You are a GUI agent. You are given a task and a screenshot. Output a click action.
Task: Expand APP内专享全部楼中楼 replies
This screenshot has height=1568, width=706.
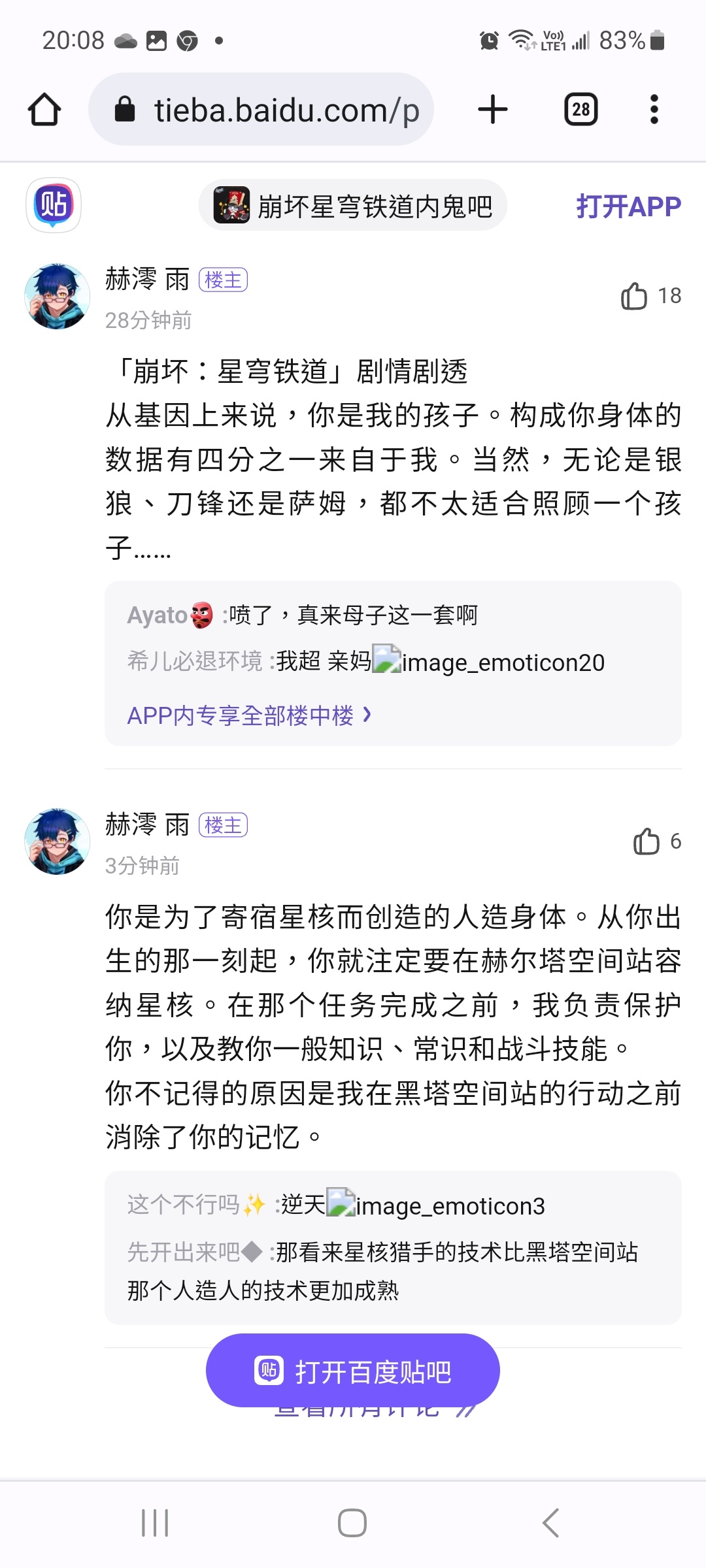pos(248,715)
